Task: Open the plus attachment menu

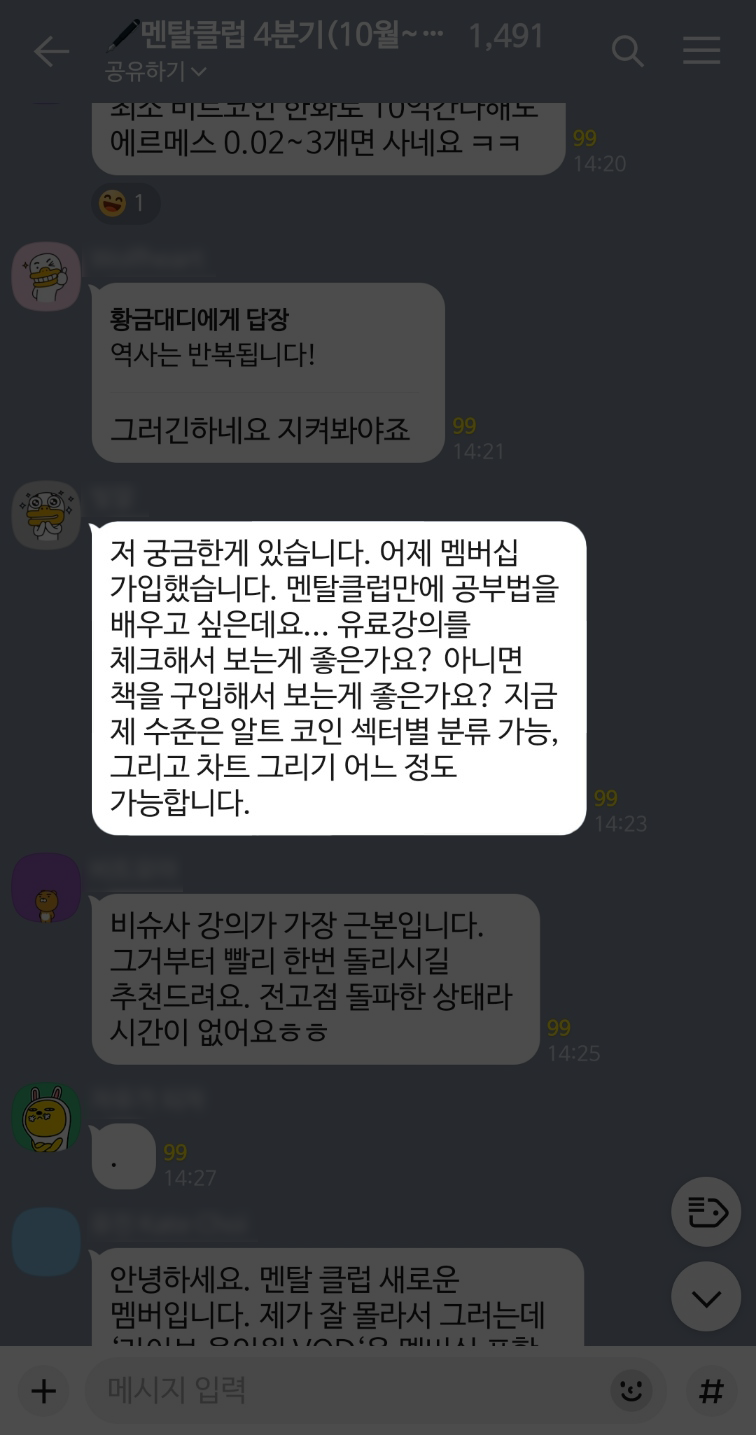Action: (43, 1391)
